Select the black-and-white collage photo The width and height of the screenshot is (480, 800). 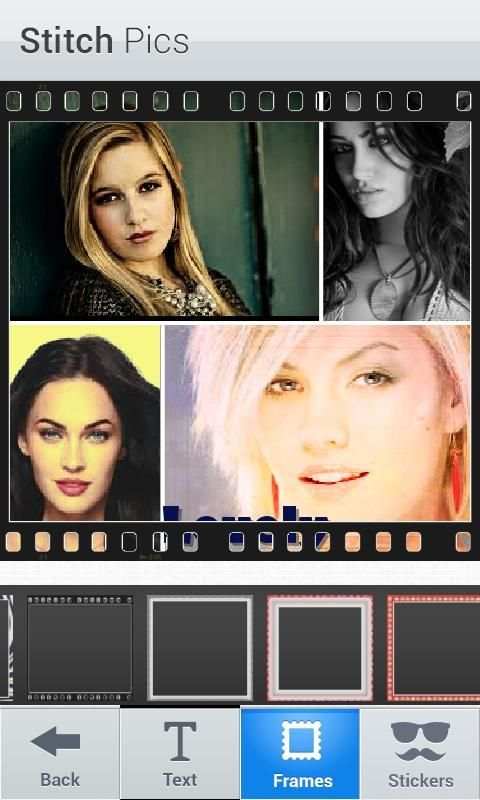click(397, 220)
